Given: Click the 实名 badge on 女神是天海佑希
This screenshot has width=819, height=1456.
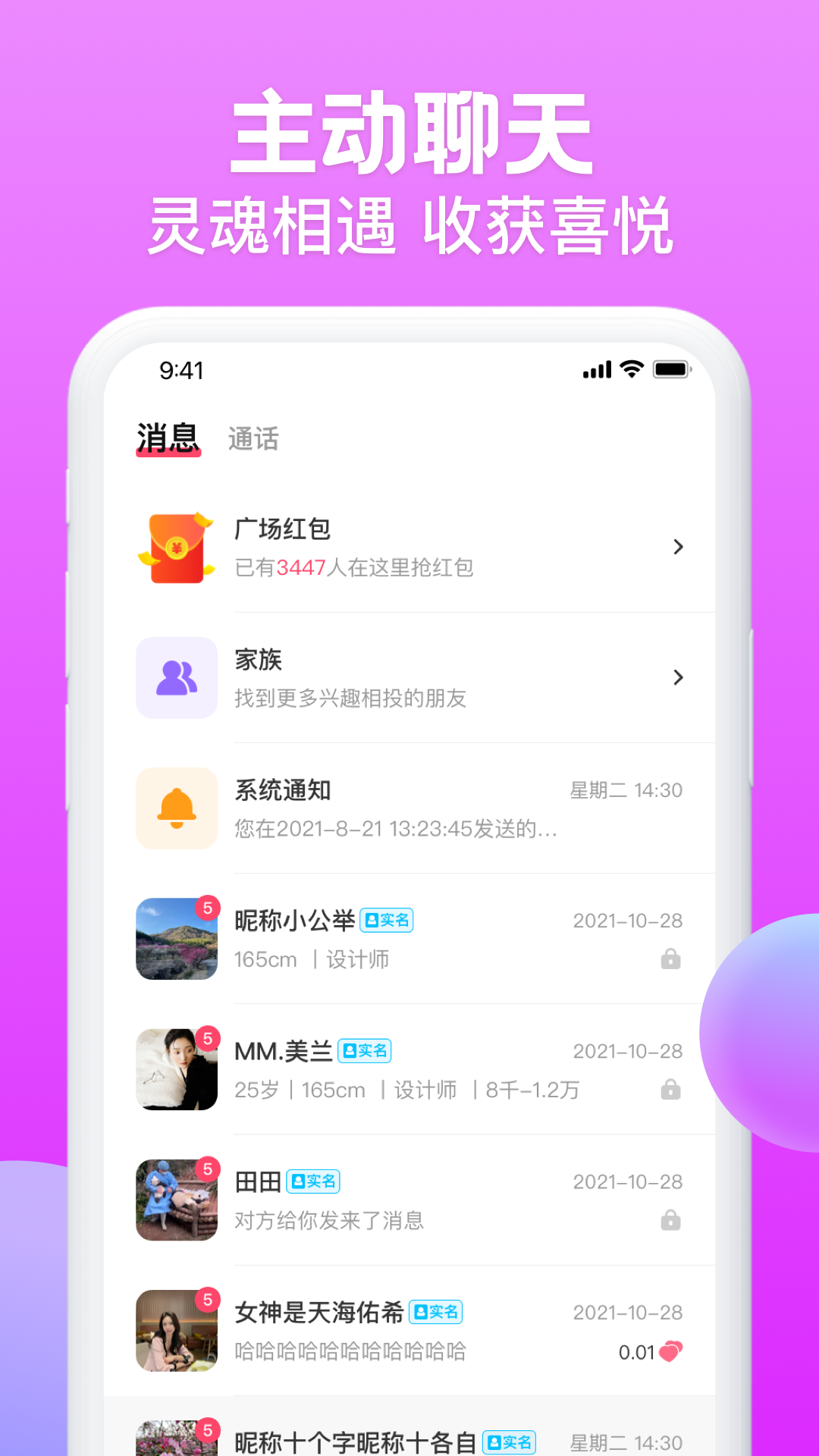Looking at the screenshot, I should (436, 1312).
